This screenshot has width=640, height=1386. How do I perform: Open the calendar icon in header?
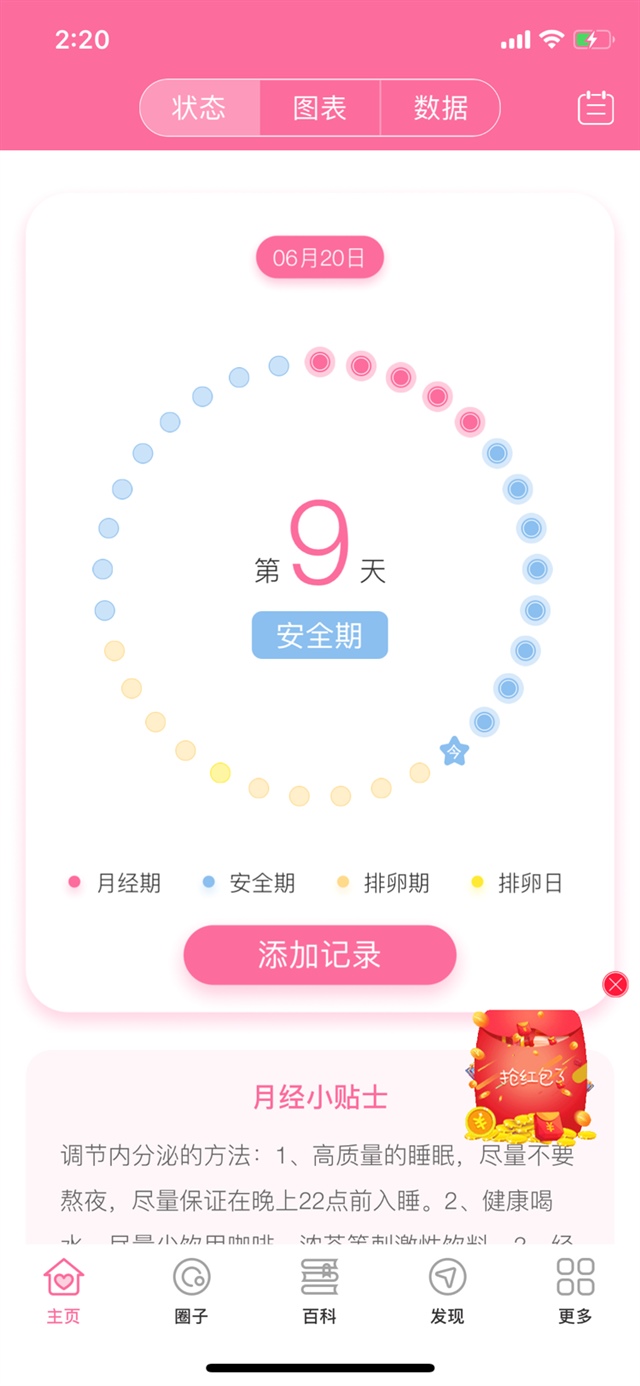coord(595,107)
